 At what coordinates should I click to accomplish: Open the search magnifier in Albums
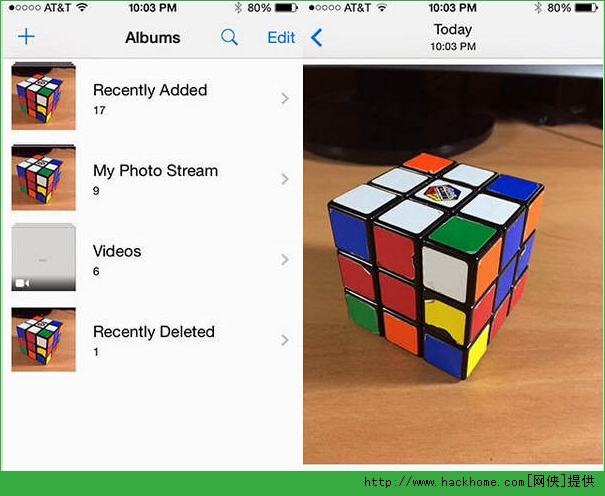[229, 38]
